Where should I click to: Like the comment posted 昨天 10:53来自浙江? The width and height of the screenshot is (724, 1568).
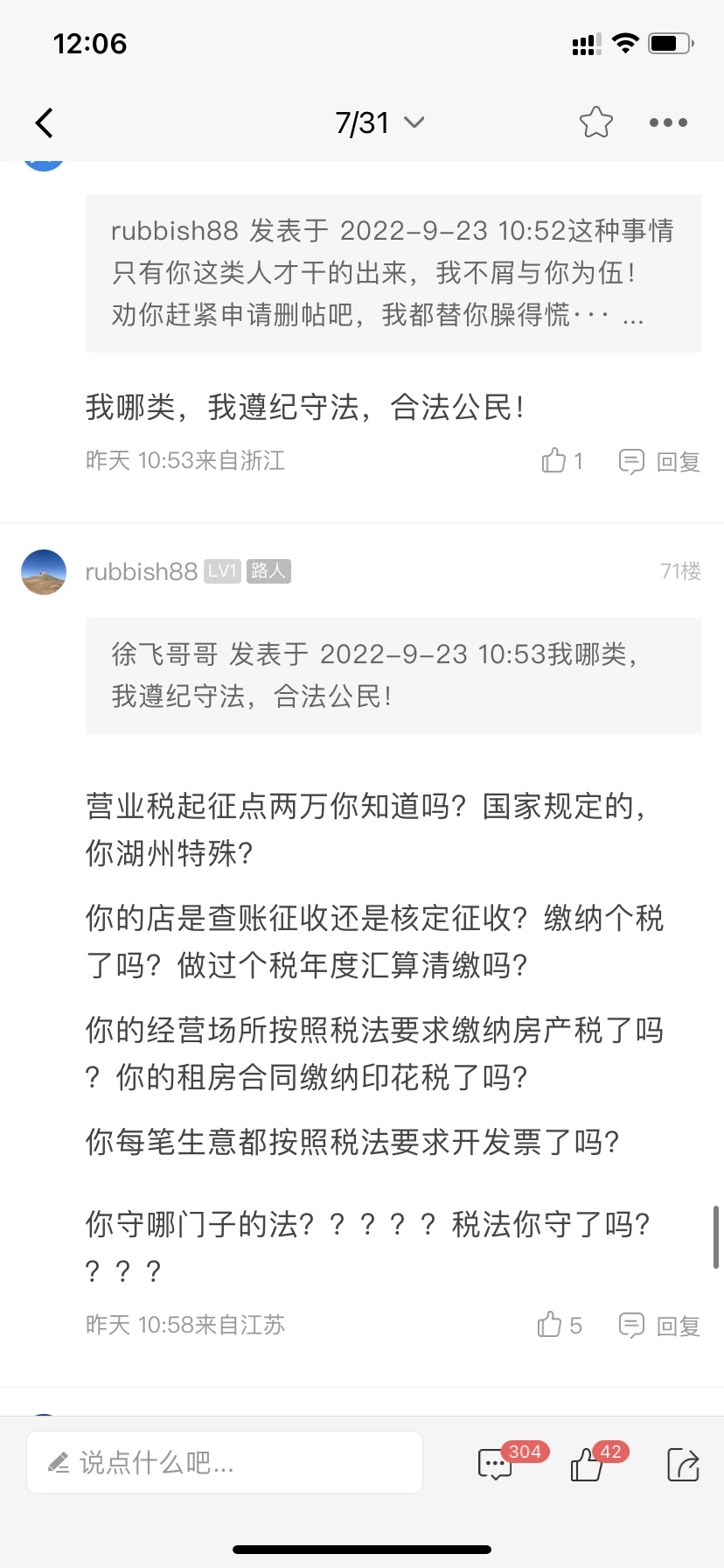pos(561,460)
